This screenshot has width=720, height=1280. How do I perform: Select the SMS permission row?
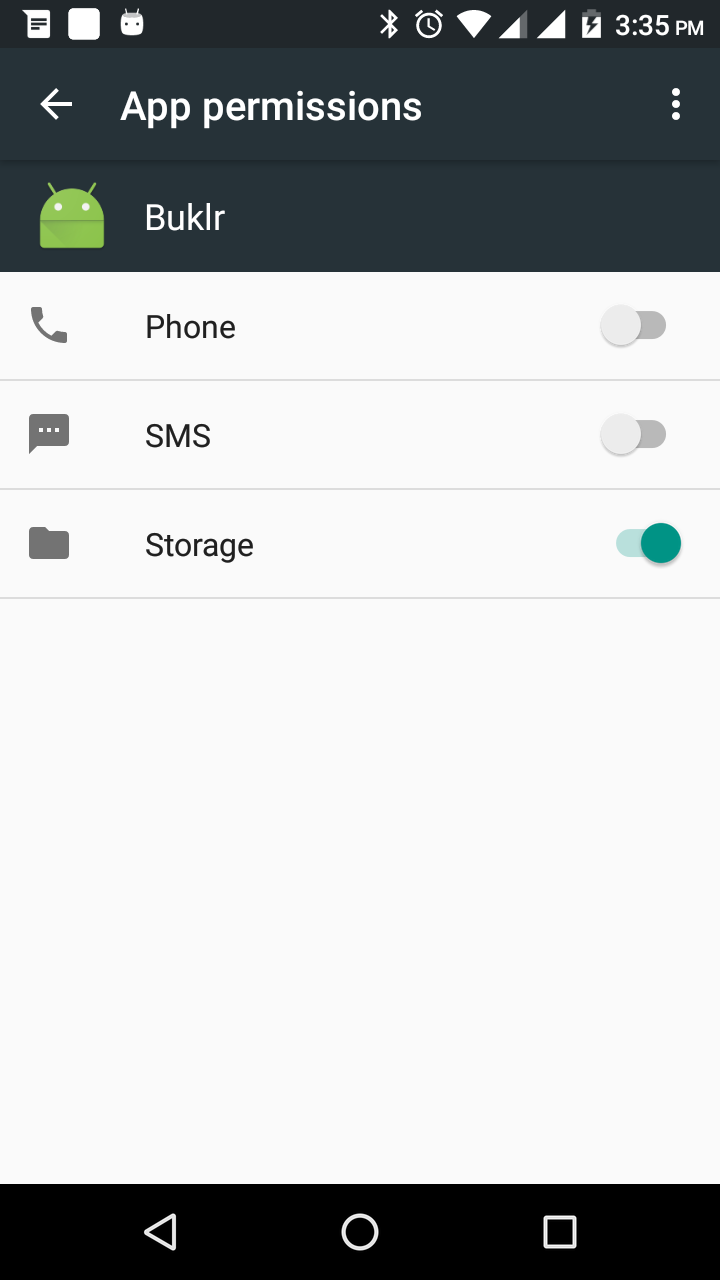pyautogui.click(x=300, y=434)
